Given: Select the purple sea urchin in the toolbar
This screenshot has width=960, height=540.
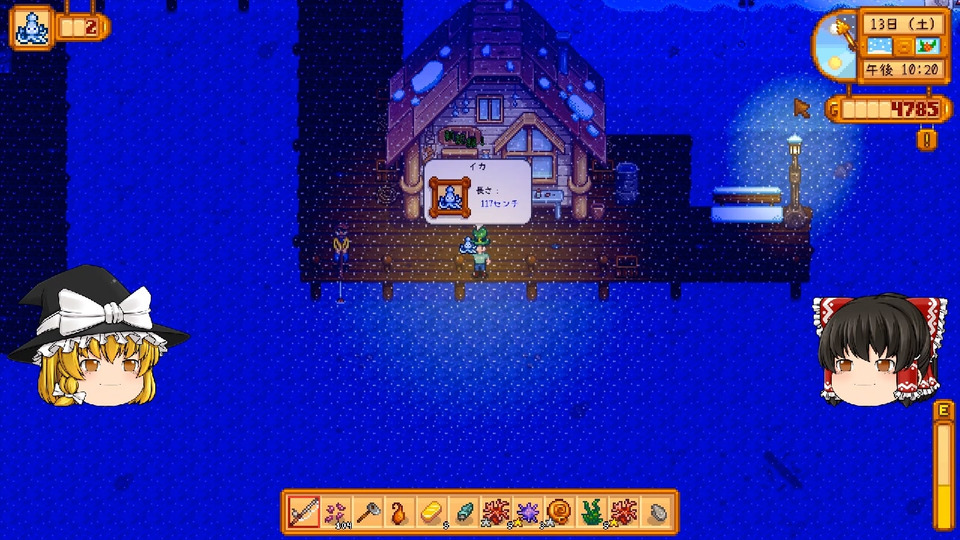Looking at the screenshot, I should tap(528, 513).
